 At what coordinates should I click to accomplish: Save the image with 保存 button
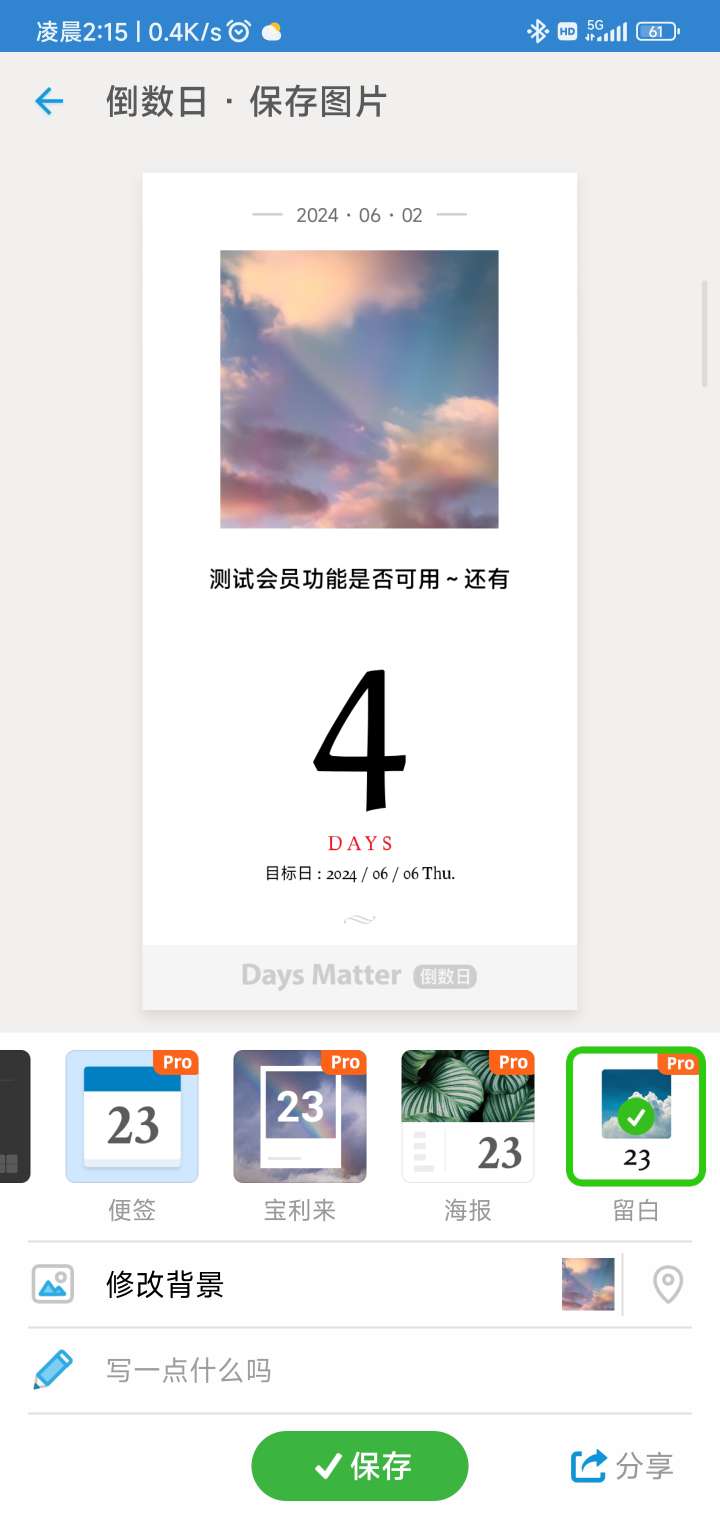pos(360,1466)
